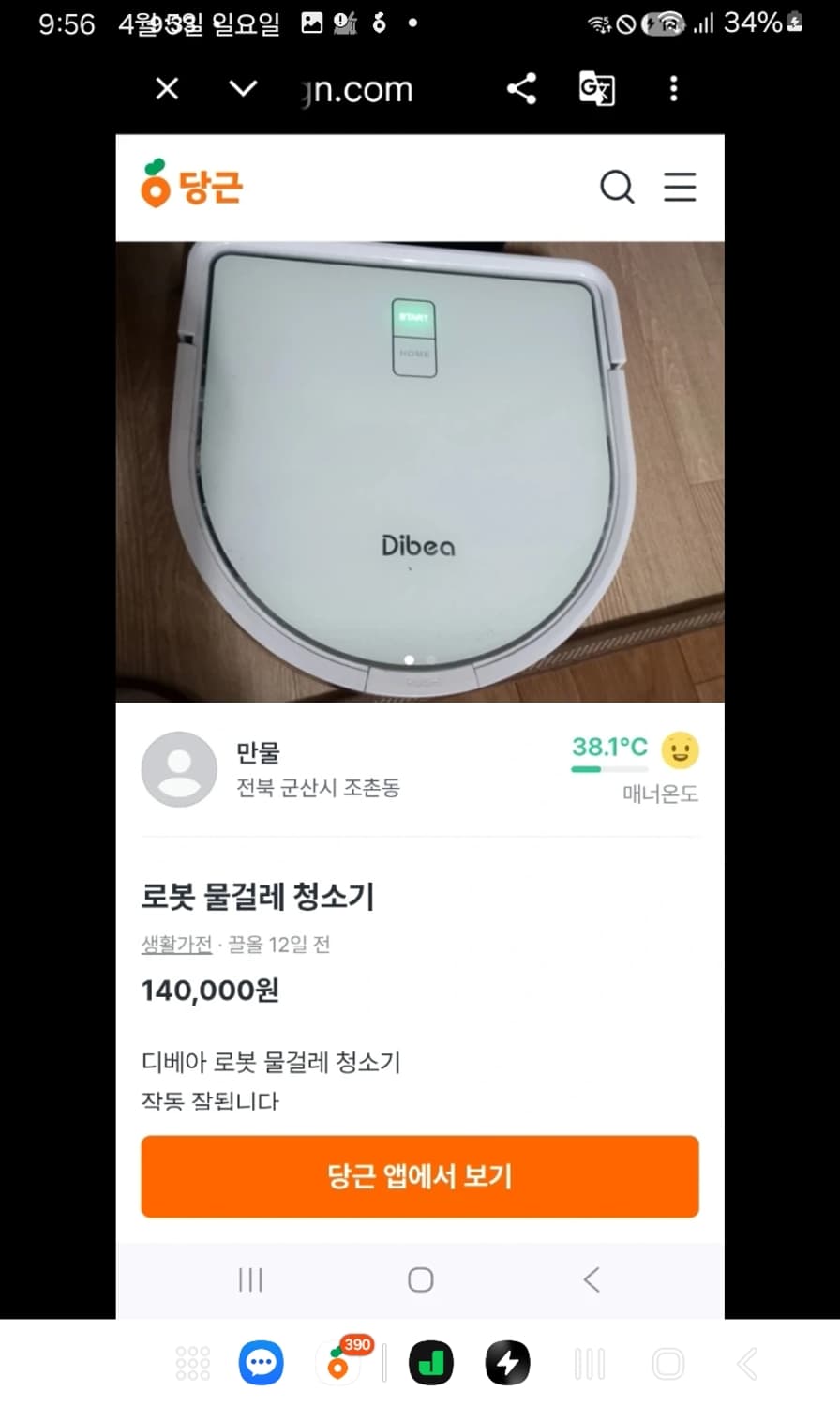The width and height of the screenshot is (840, 1407).
Task: Open the Karrot carrot logo homepage
Action: pos(190,187)
